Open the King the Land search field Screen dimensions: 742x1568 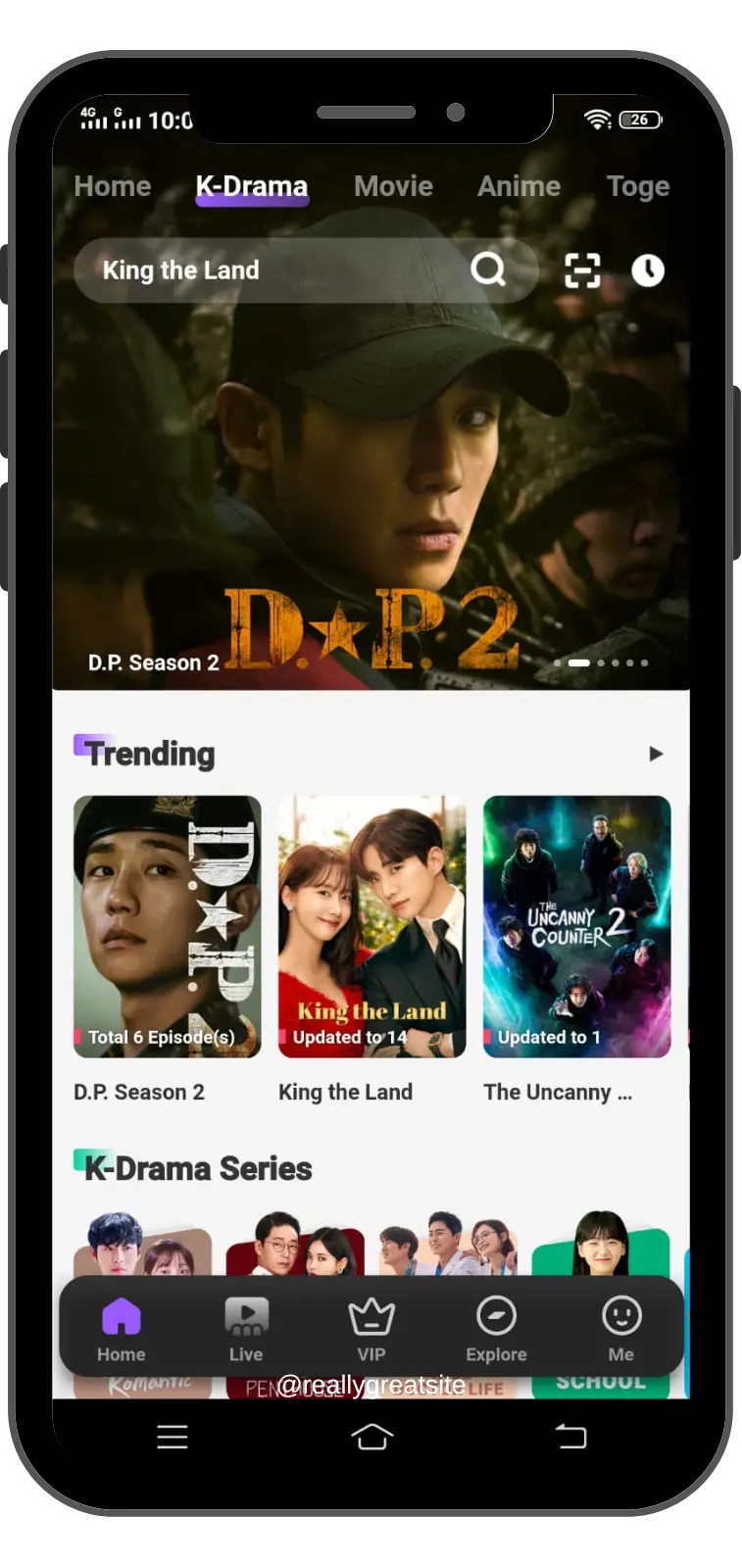pyautogui.click(x=306, y=269)
